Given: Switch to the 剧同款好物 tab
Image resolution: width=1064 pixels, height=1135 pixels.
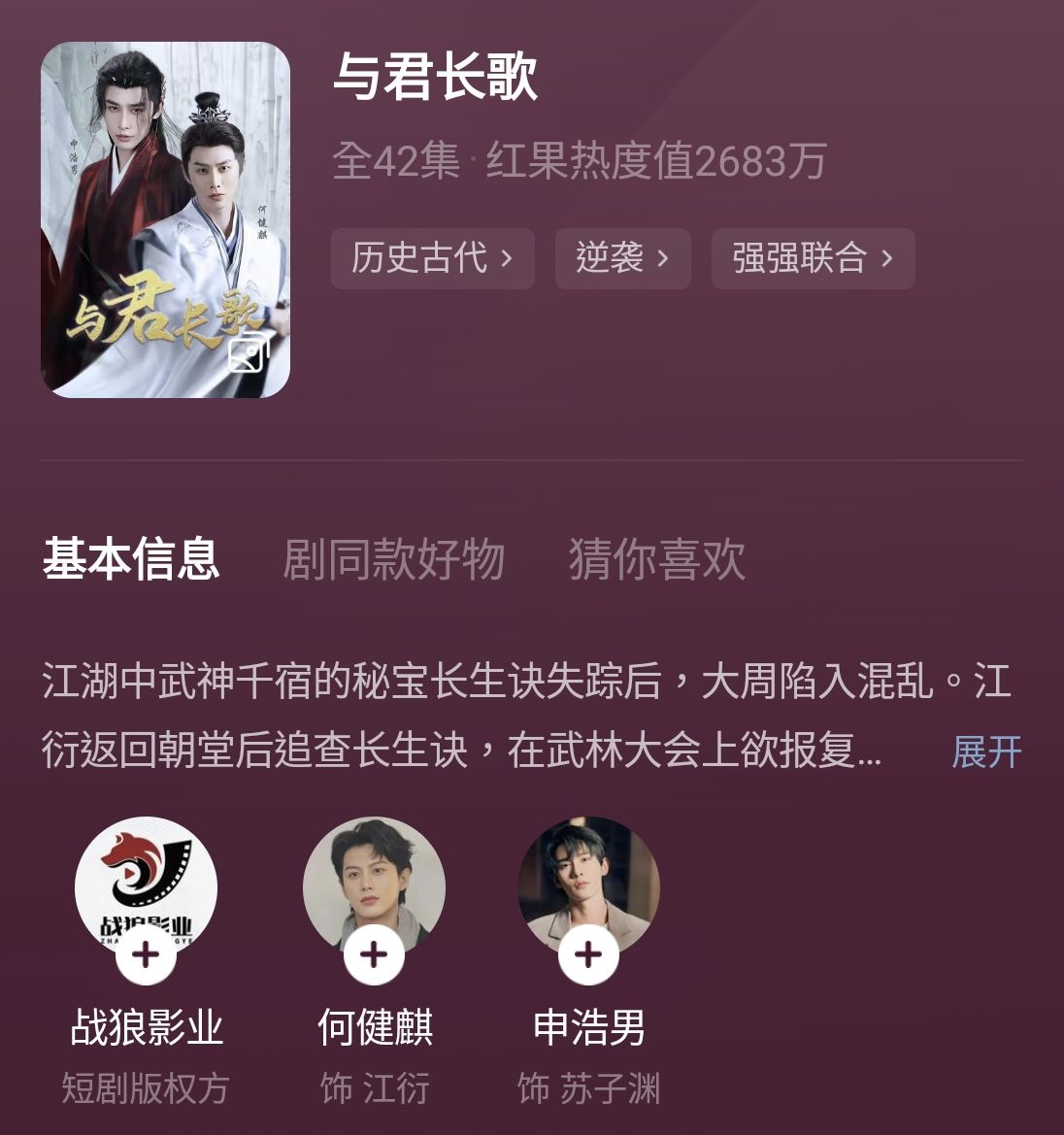Looking at the screenshot, I should tap(393, 559).
